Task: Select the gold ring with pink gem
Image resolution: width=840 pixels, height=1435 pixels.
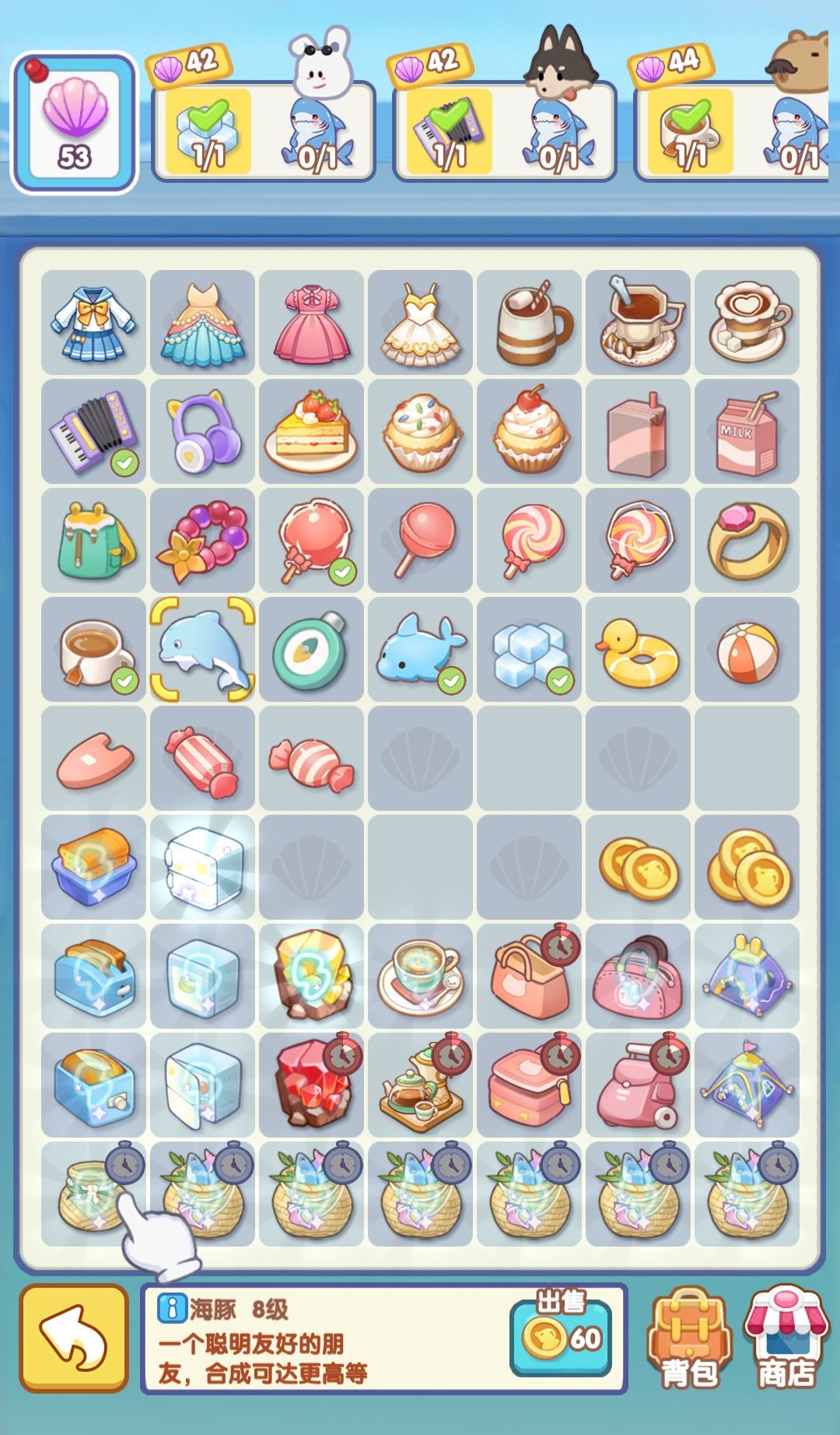Action: pyautogui.click(x=747, y=540)
